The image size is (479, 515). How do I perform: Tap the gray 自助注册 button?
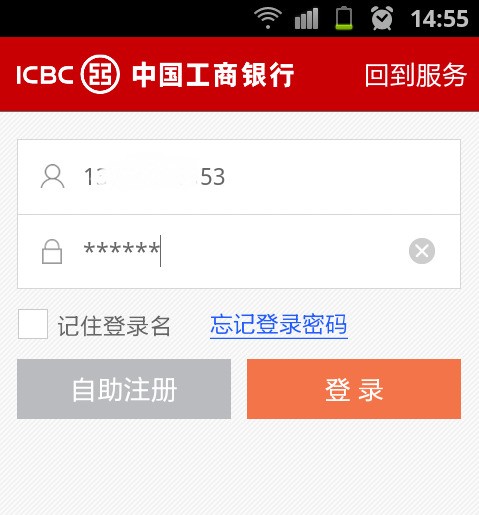124,389
